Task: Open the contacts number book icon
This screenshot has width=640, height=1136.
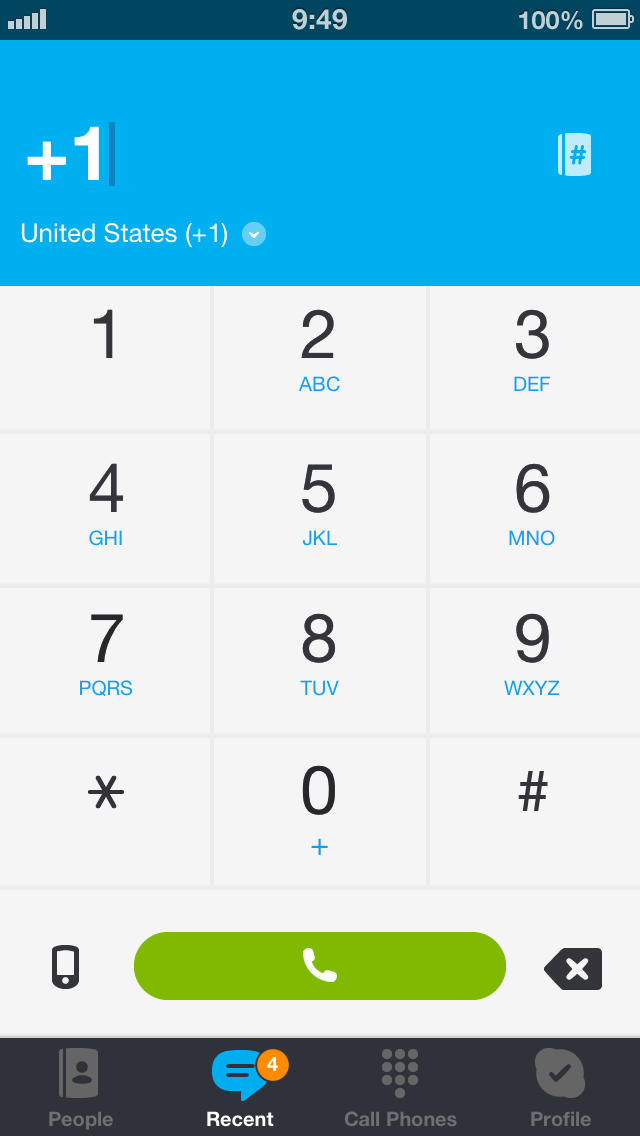Action: coord(575,155)
